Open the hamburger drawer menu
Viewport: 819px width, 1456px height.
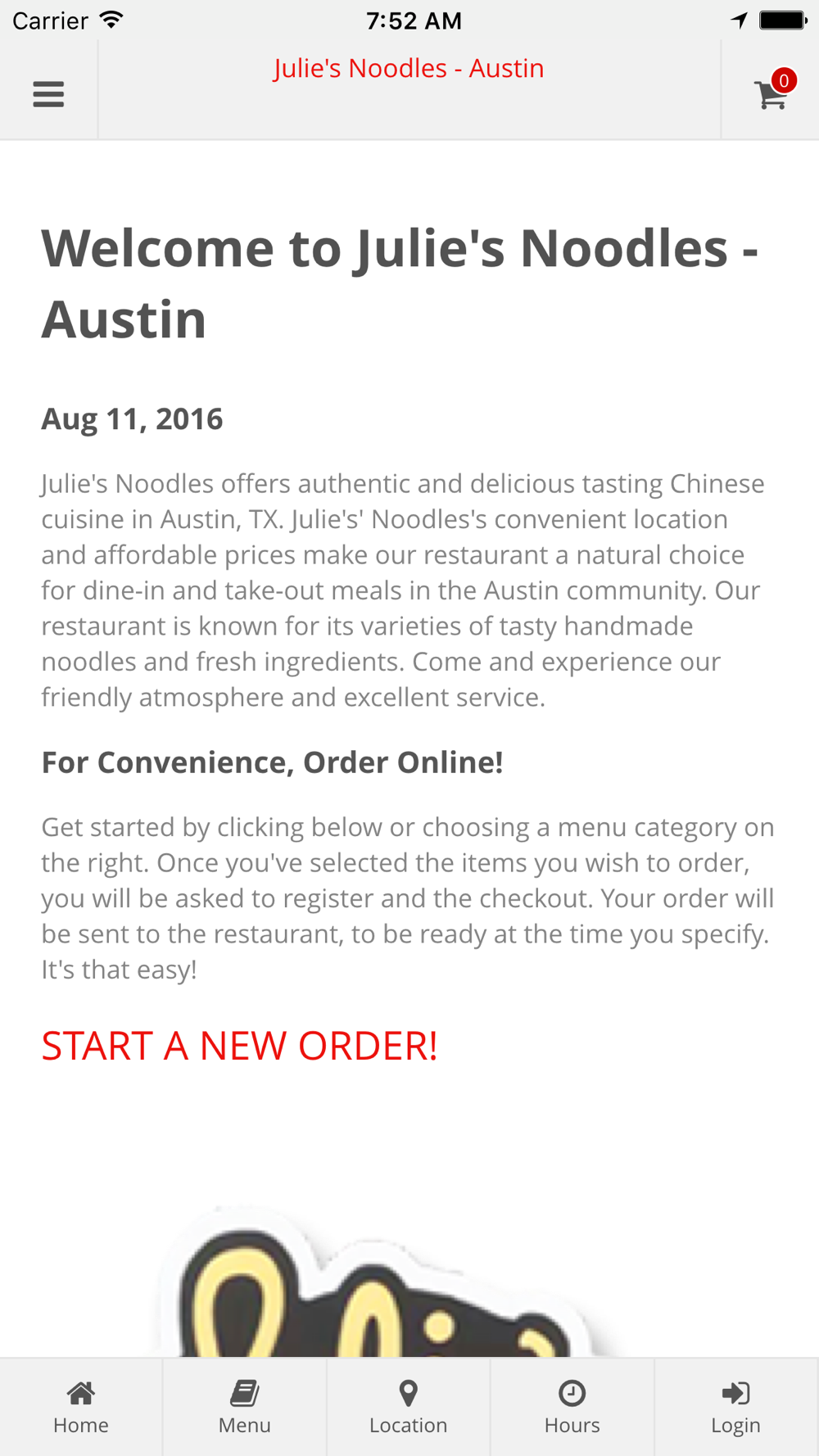coord(48,94)
